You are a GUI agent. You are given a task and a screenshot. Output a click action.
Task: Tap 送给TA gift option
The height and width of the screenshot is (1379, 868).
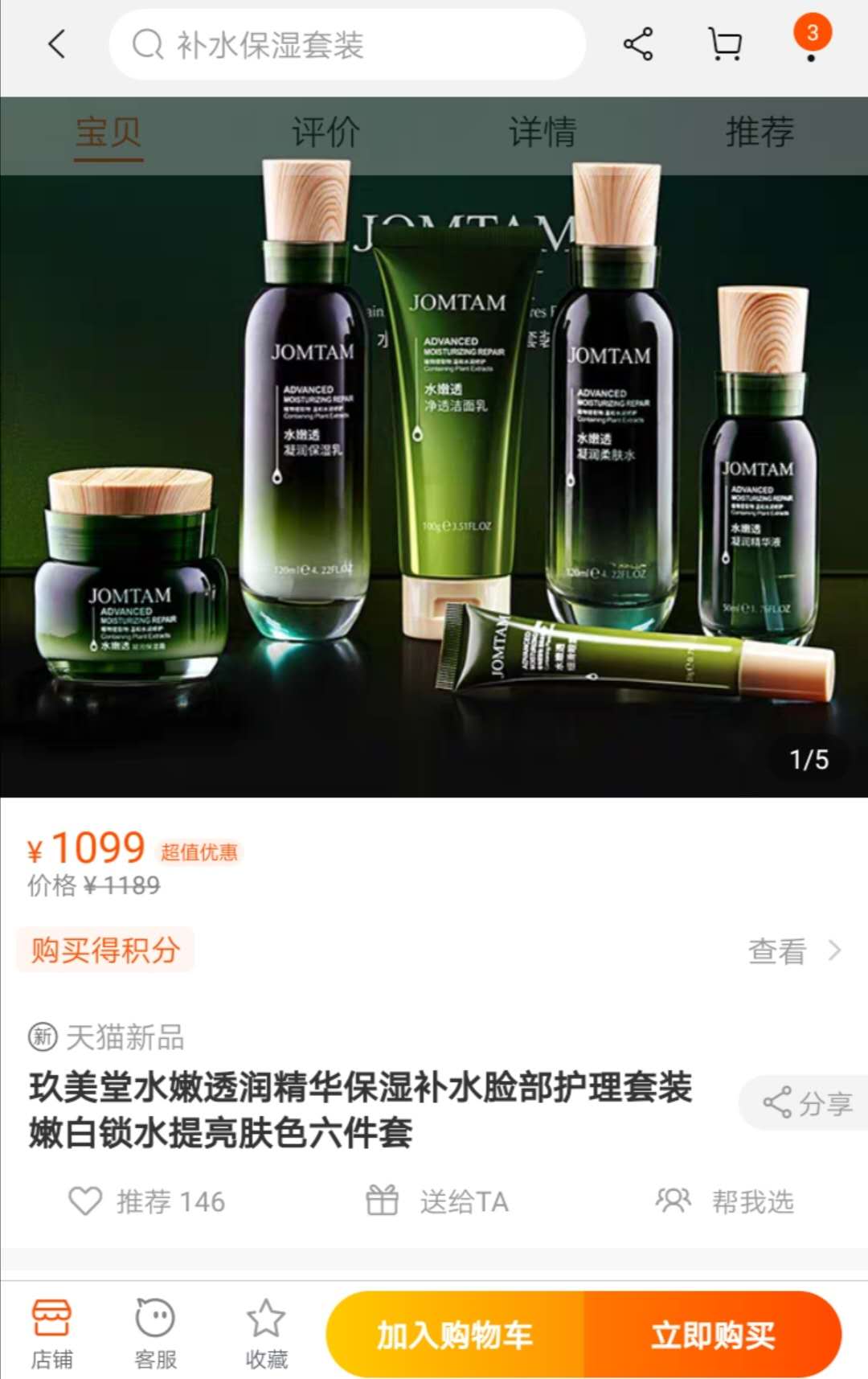tap(438, 1201)
